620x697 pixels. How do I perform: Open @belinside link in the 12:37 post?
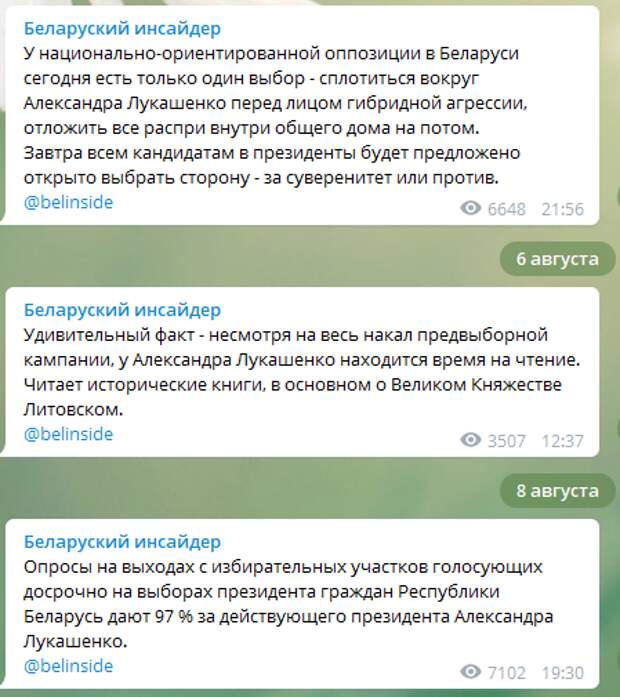[x=68, y=434]
